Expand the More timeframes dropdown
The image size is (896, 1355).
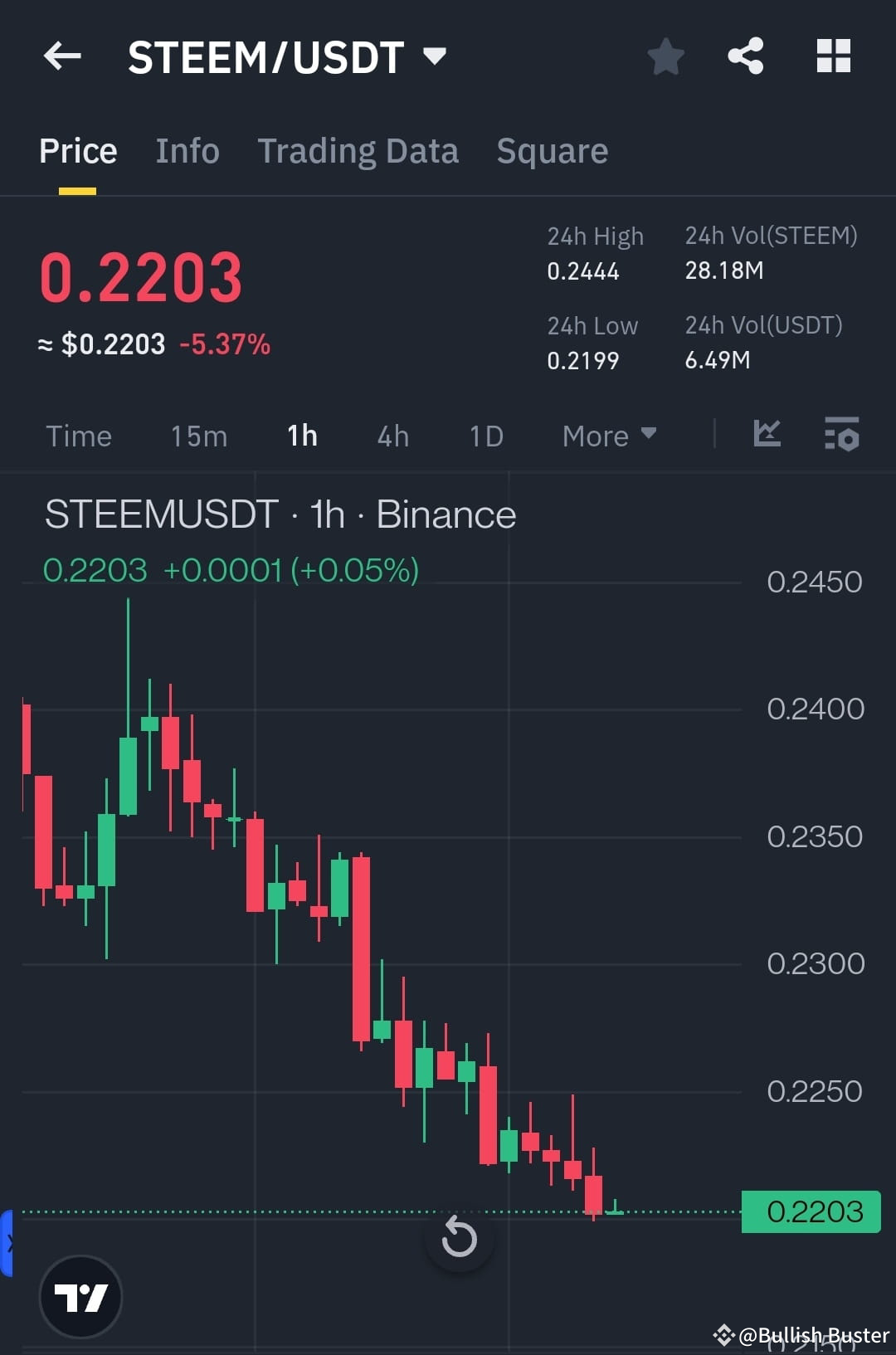coord(608,435)
